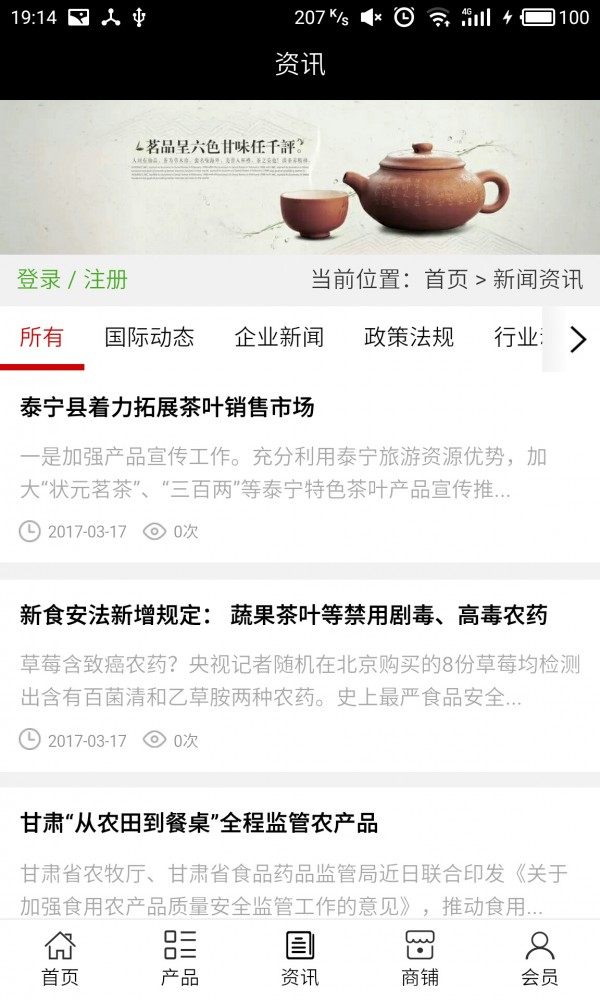Go to the 首页 bottom tab
This screenshot has height=1000, width=600.
[x=60, y=959]
